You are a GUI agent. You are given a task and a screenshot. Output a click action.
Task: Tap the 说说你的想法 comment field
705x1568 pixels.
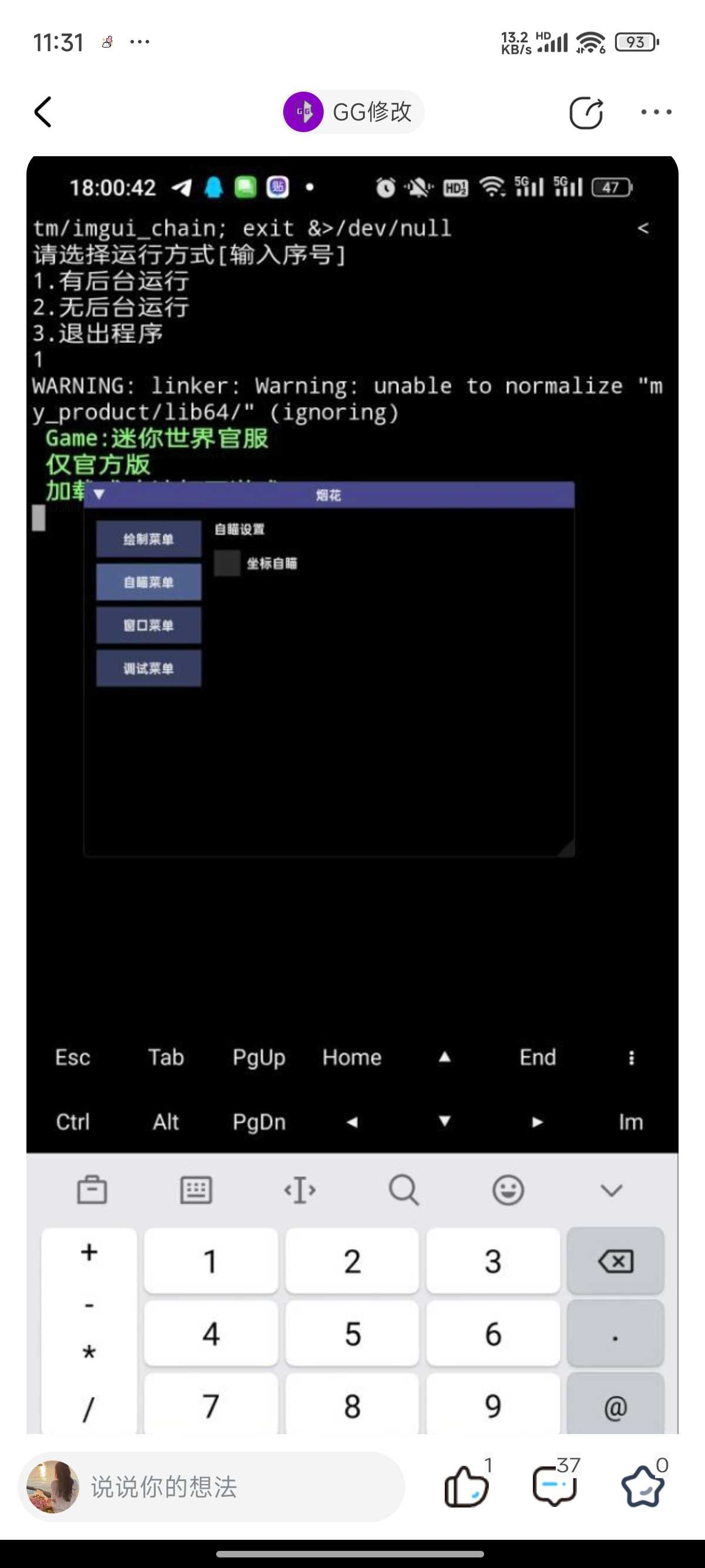click(x=213, y=1487)
